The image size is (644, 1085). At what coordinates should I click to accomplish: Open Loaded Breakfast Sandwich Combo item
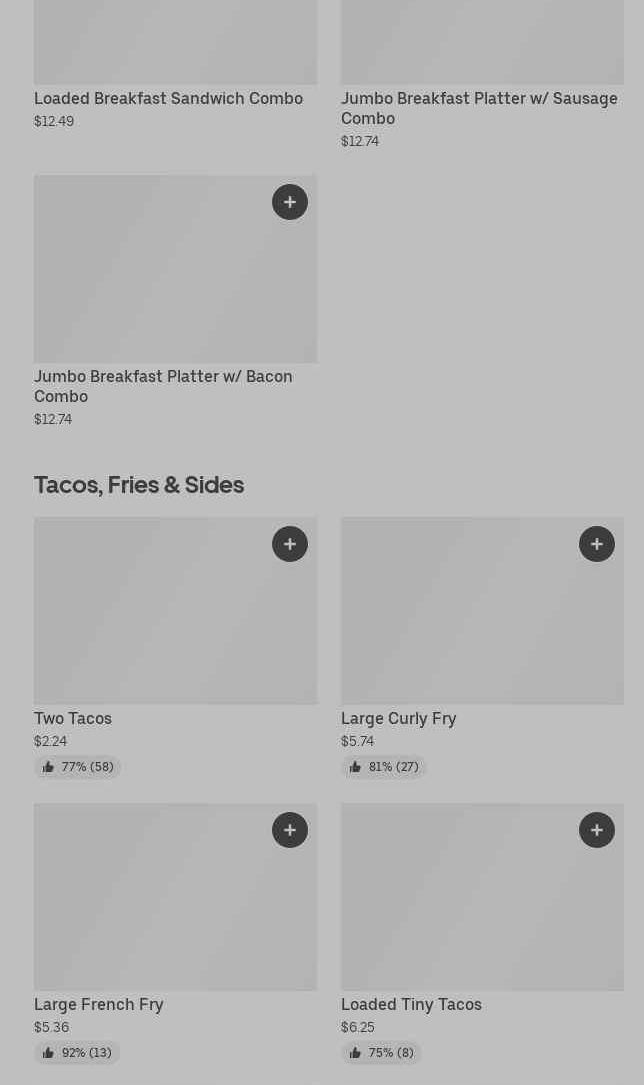tap(168, 98)
